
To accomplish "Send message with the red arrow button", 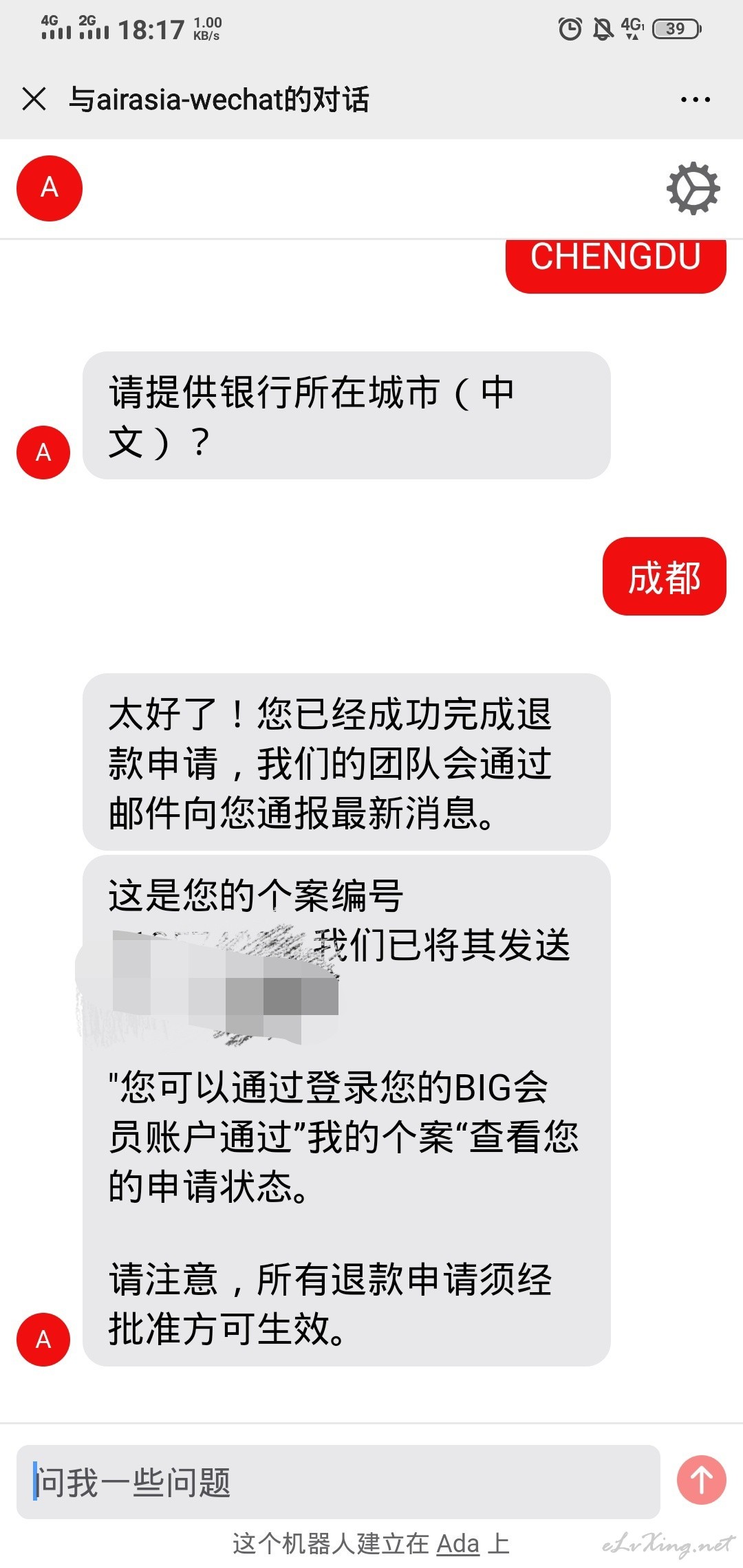I will tap(701, 1480).
